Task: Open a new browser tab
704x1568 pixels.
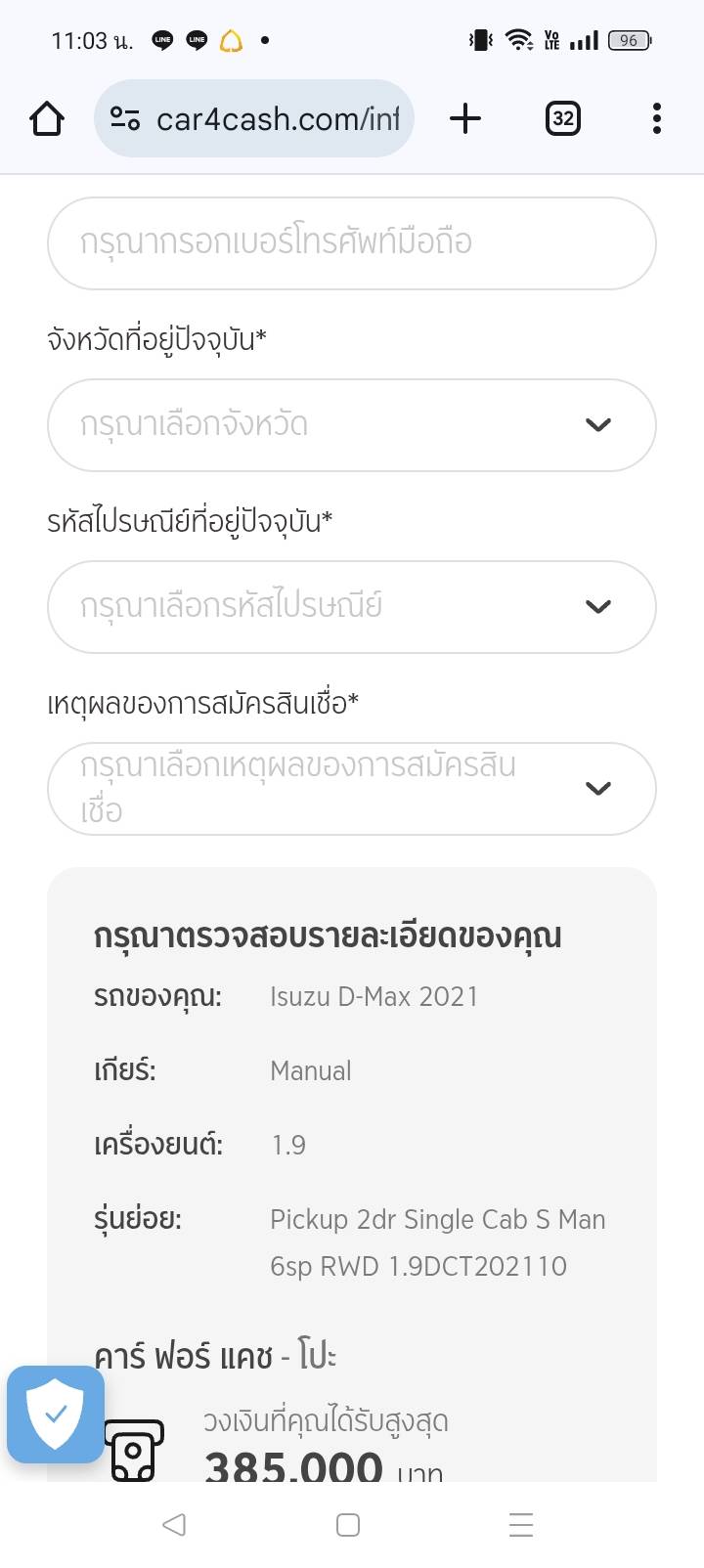Action: (465, 119)
